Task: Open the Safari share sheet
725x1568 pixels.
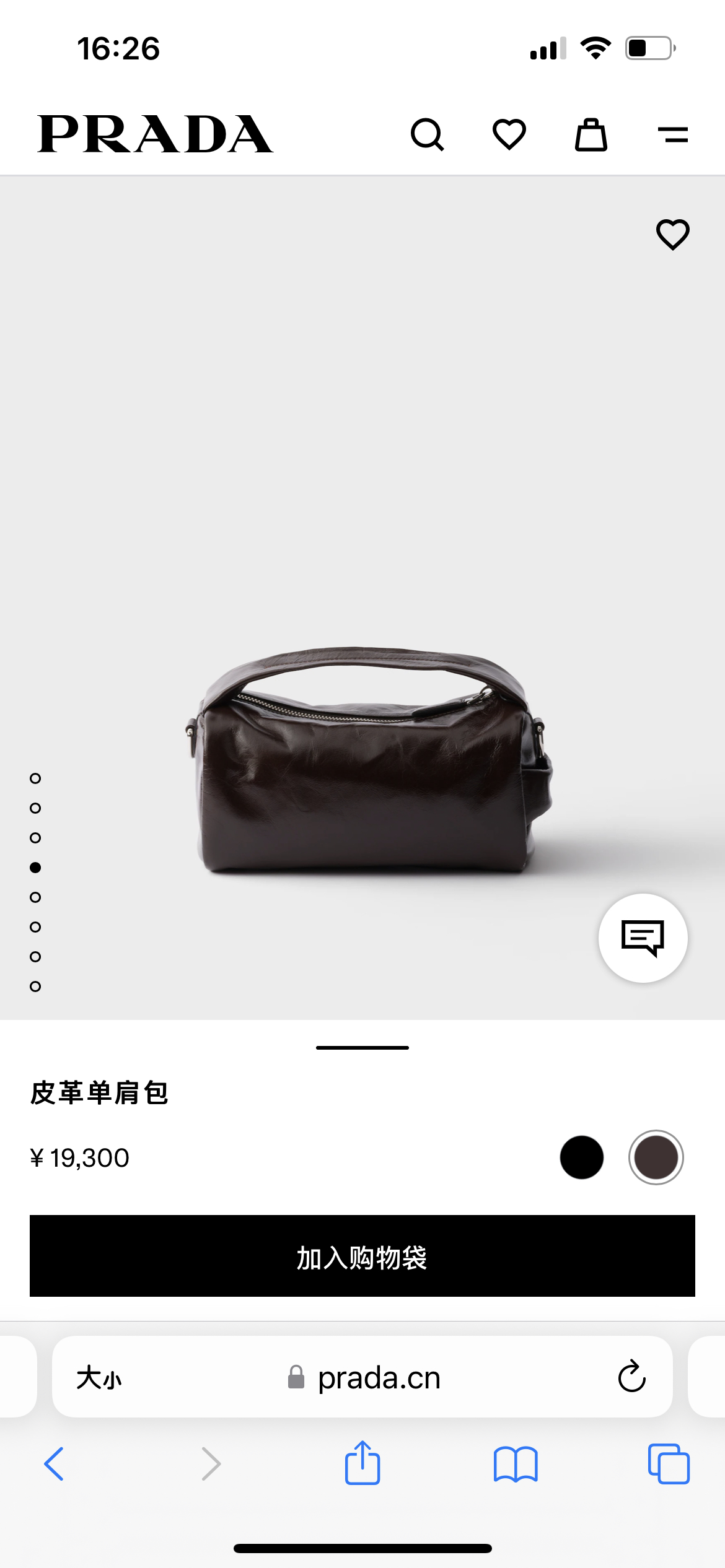Action: 362,1463
